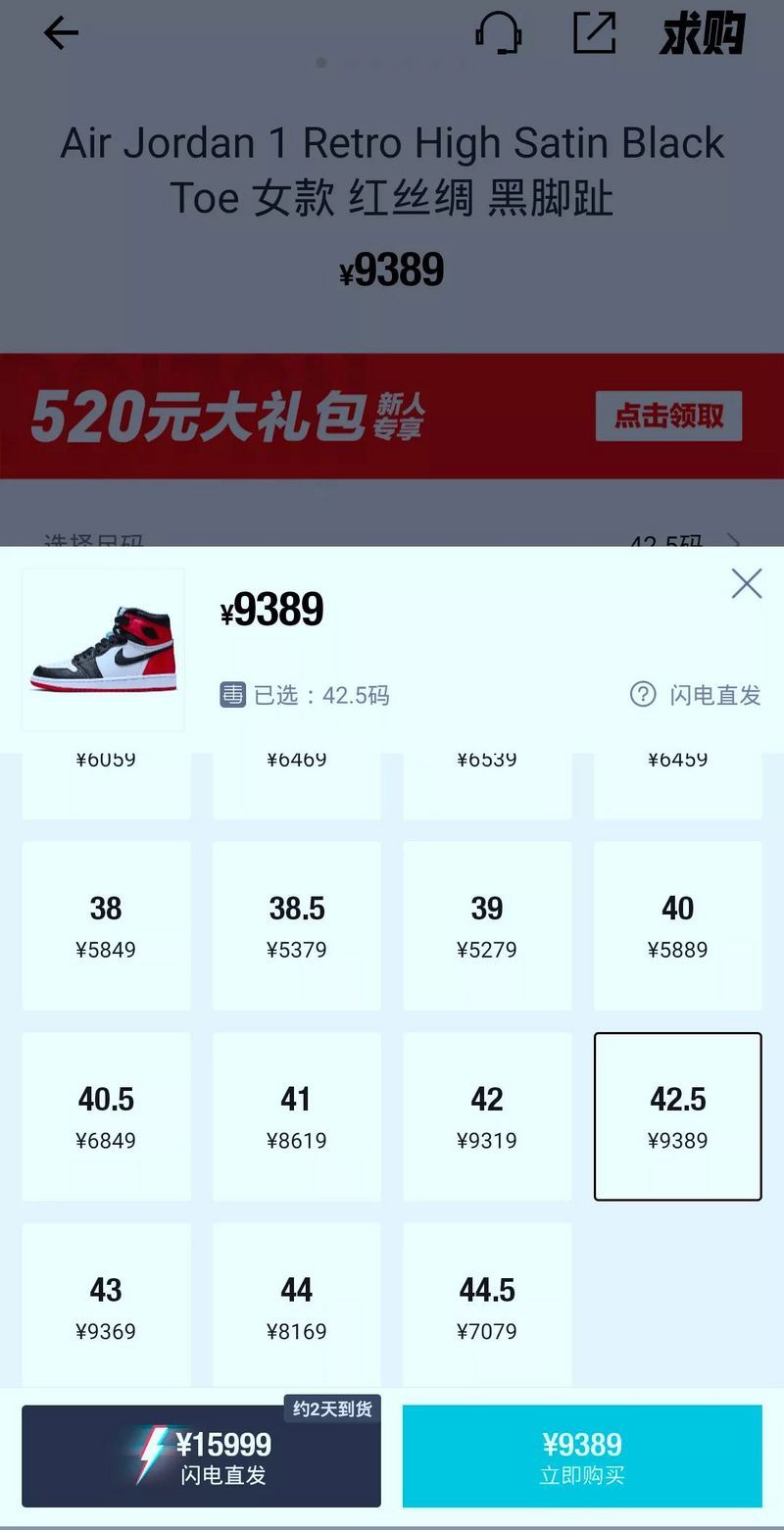Tap 立即购买 for ¥9389
This screenshot has height=1530, width=784.
coord(582,1456)
